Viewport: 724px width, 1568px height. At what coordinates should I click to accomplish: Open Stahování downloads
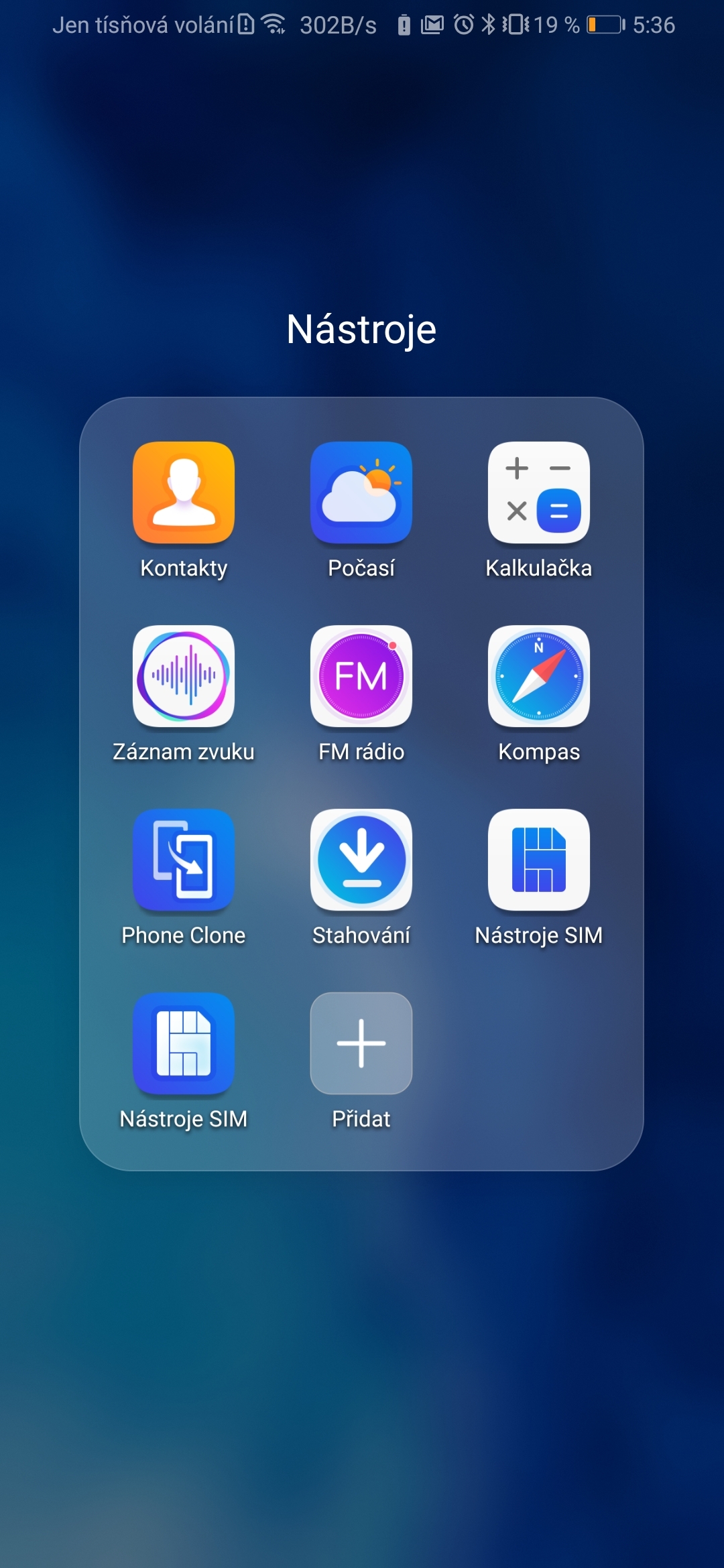click(x=361, y=860)
